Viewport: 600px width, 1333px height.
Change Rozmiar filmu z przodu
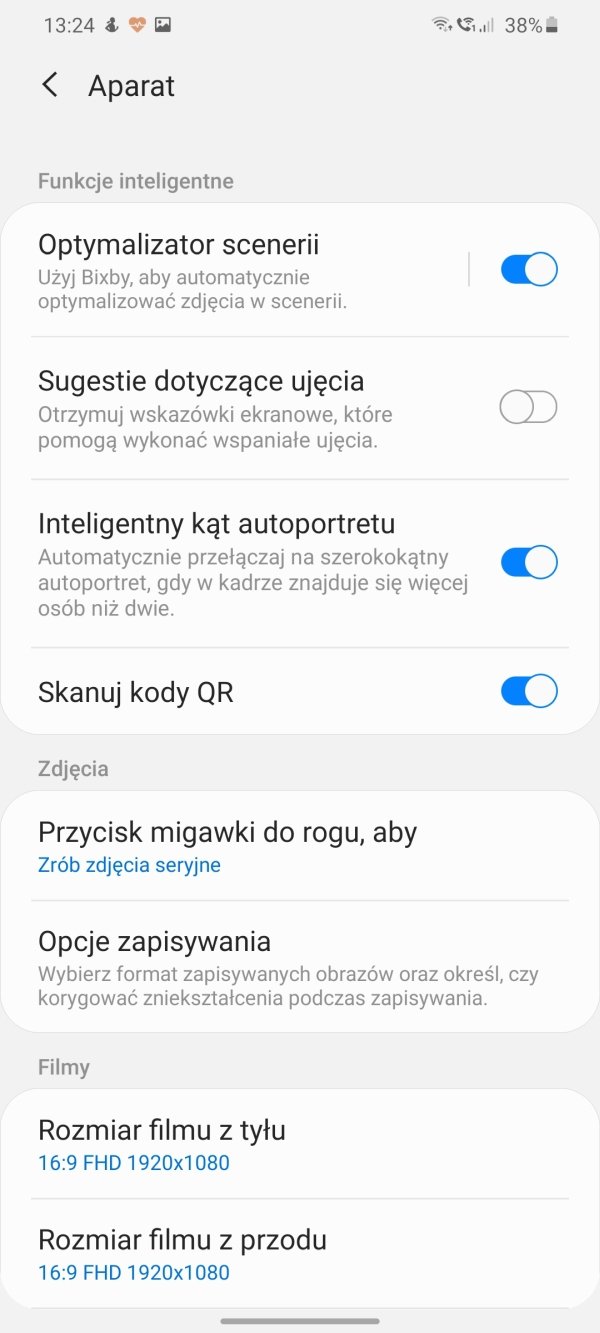point(300,1254)
